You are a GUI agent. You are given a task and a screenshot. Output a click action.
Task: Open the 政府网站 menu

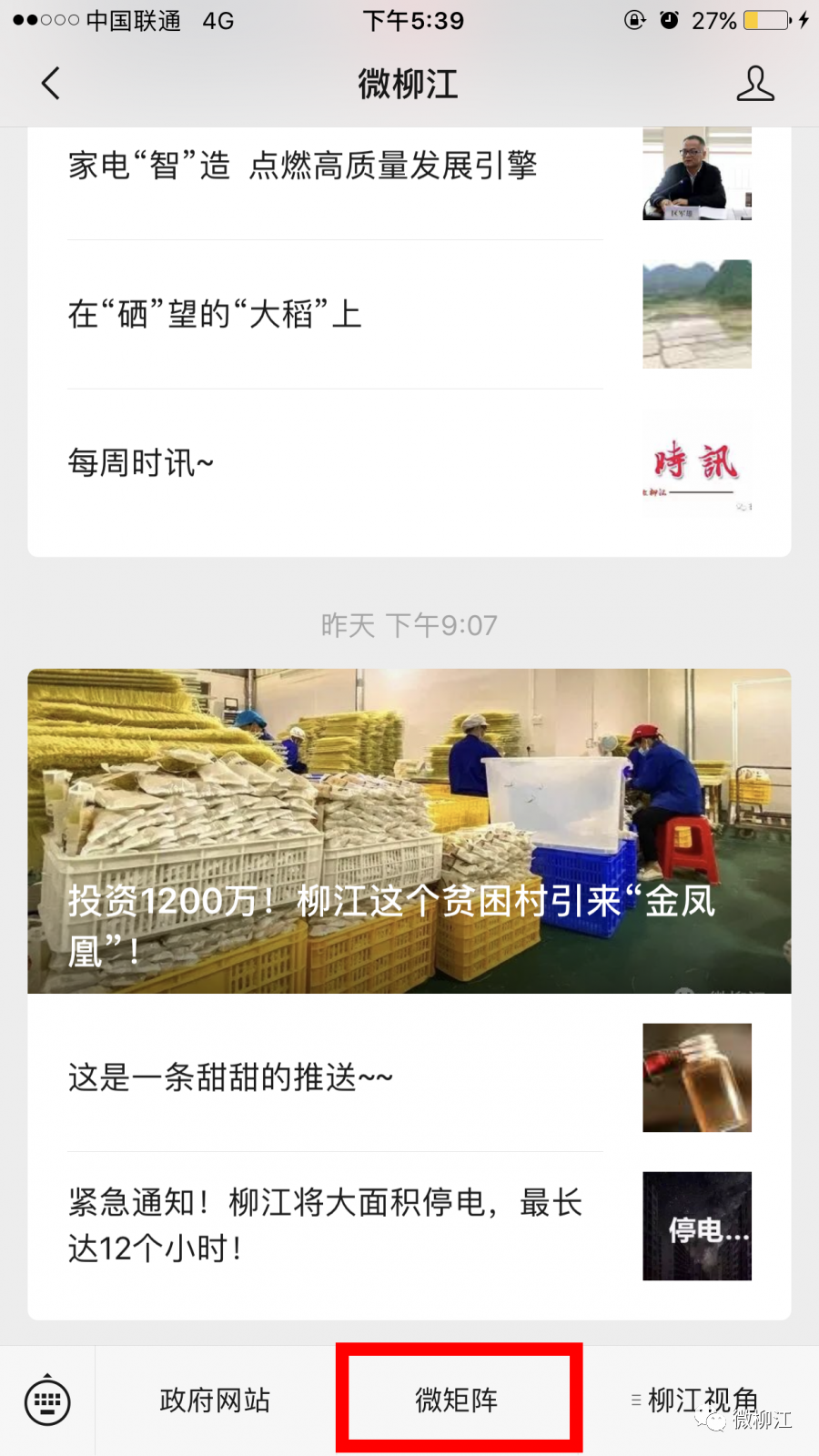click(x=215, y=1400)
